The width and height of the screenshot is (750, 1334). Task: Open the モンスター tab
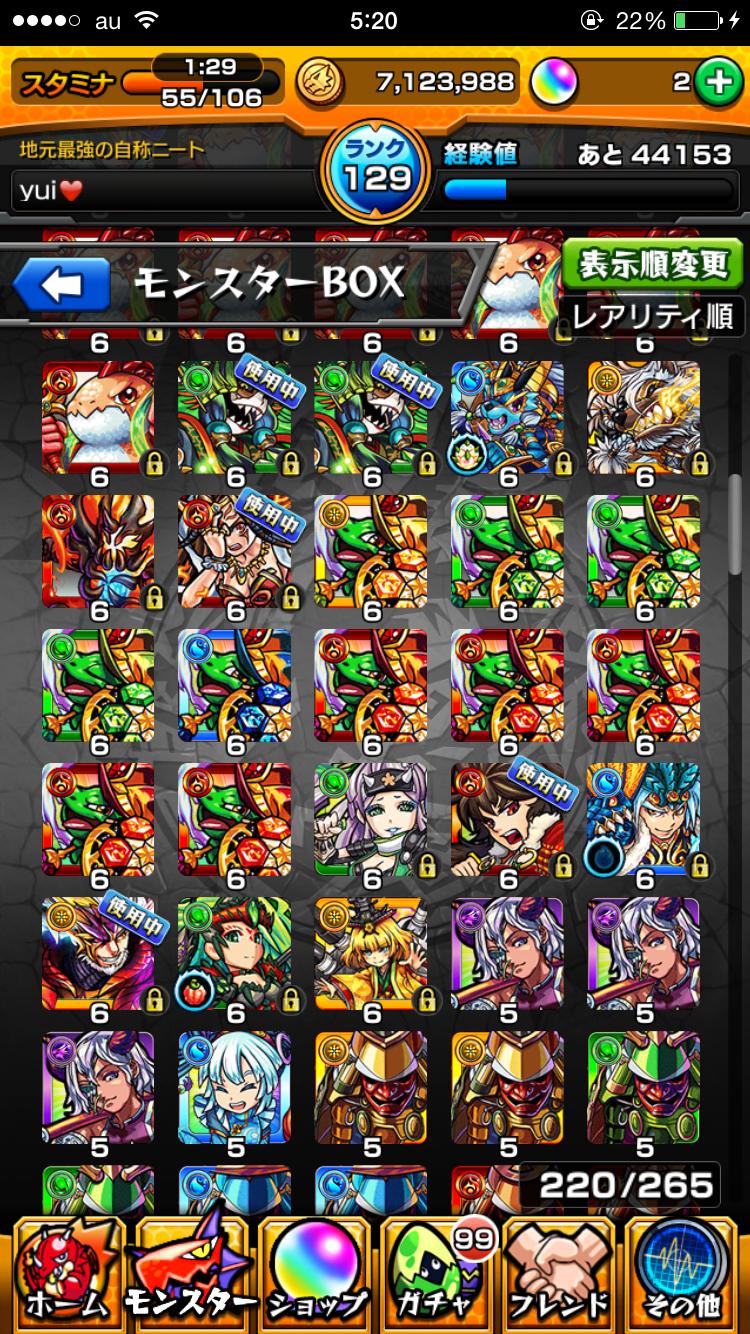(190, 1272)
